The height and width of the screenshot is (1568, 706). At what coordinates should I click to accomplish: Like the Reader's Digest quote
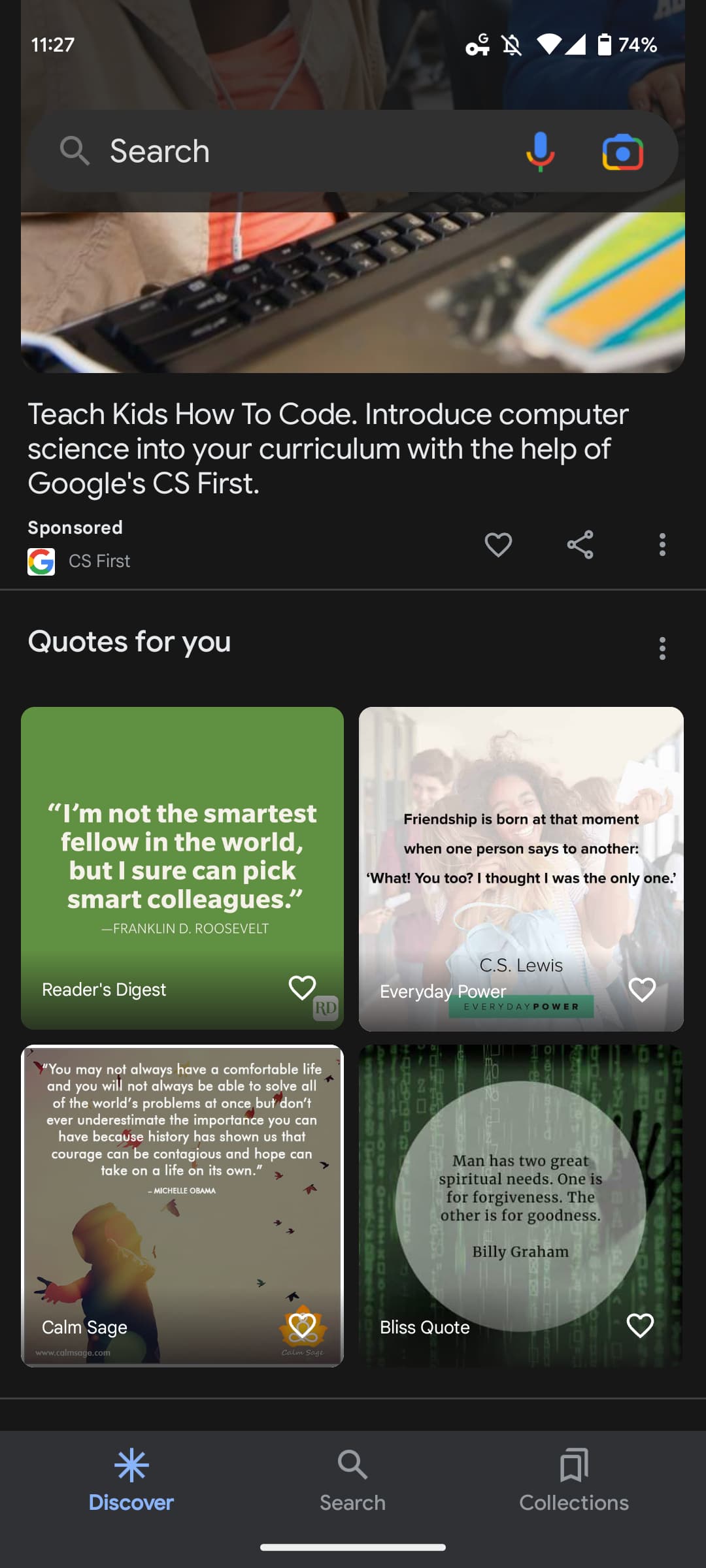[302, 988]
